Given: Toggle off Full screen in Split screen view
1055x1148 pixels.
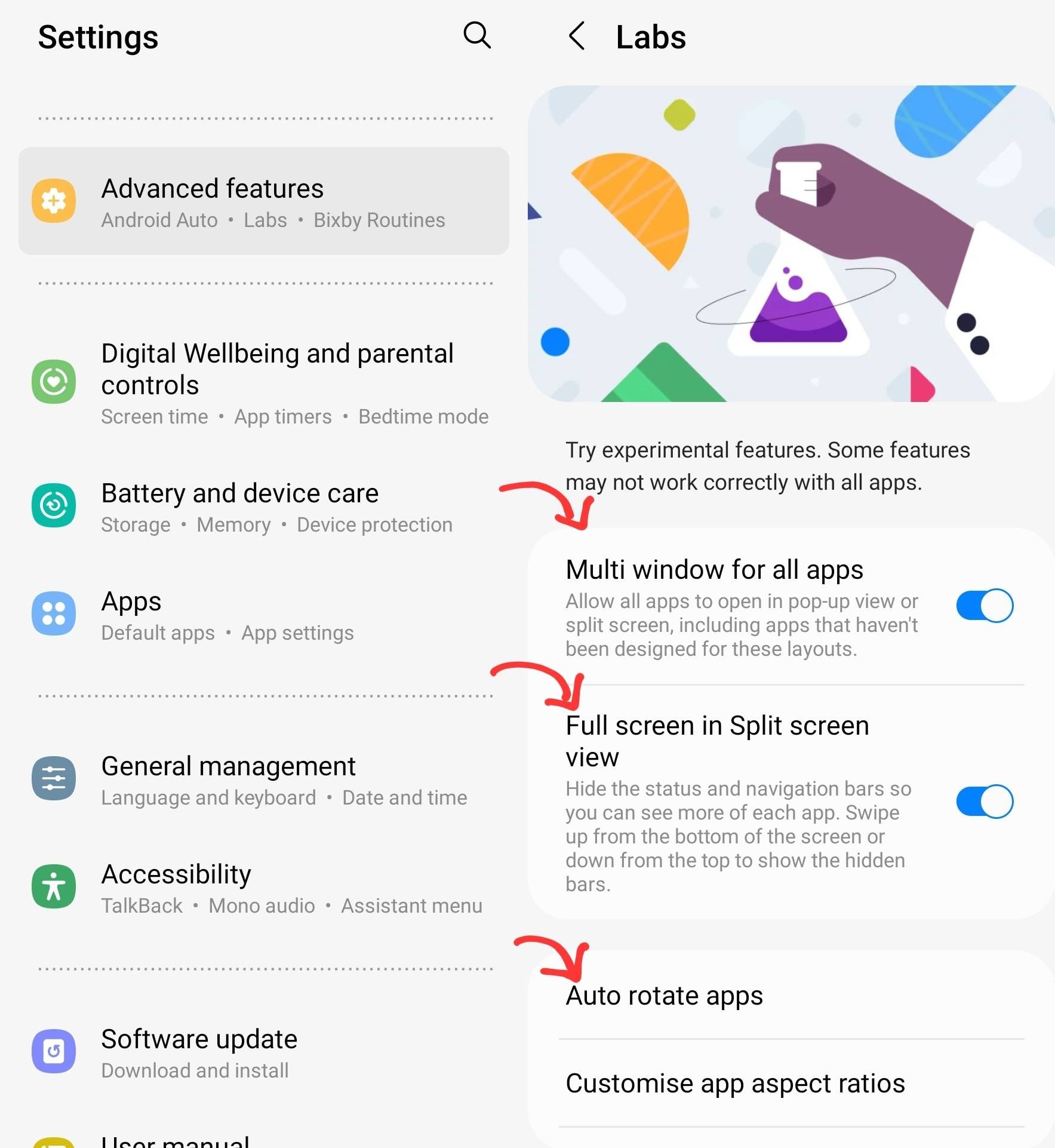Looking at the screenshot, I should pyautogui.click(x=984, y=801).
